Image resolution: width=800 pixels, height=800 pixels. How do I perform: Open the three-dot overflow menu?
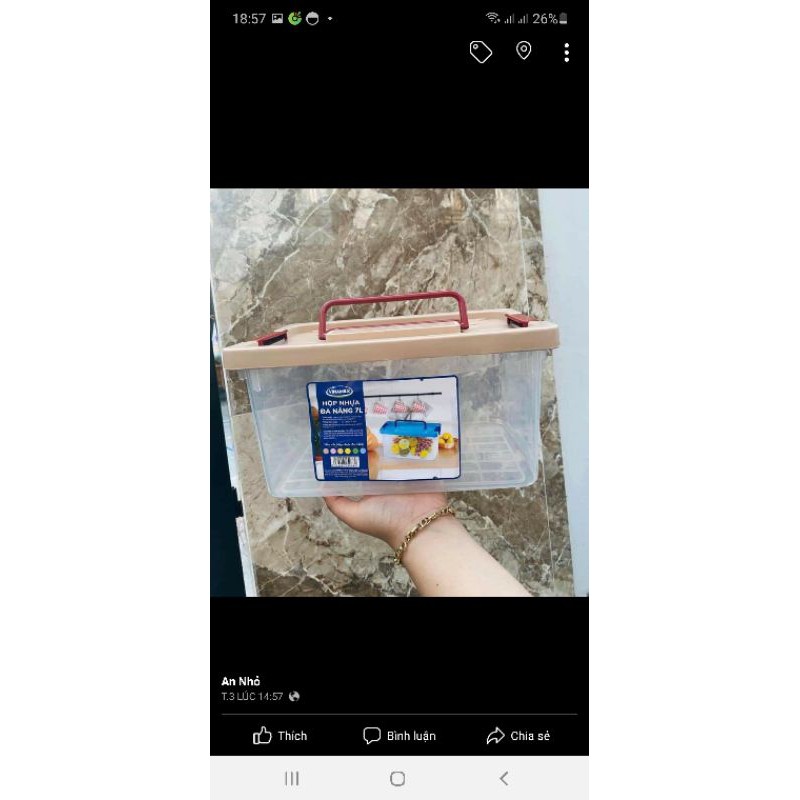tap(566, 52)
